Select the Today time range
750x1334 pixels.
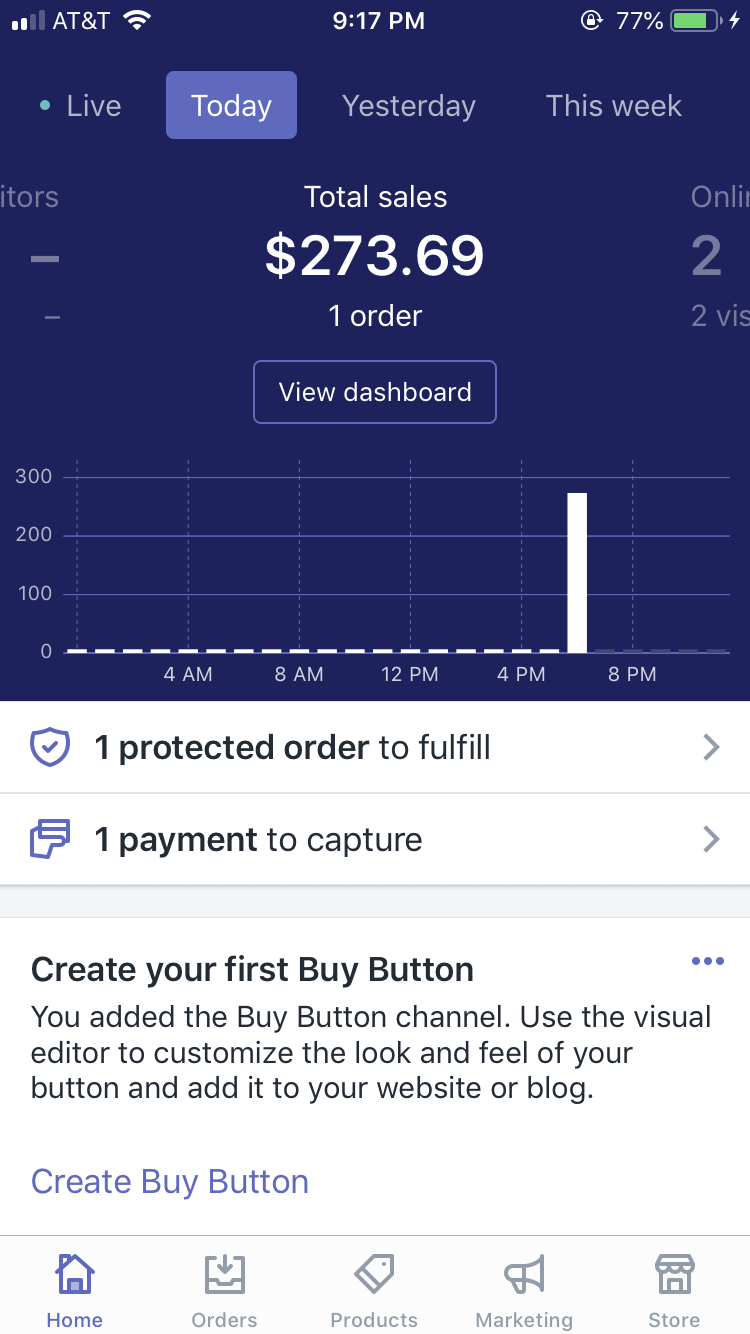[x=231, y=105]
